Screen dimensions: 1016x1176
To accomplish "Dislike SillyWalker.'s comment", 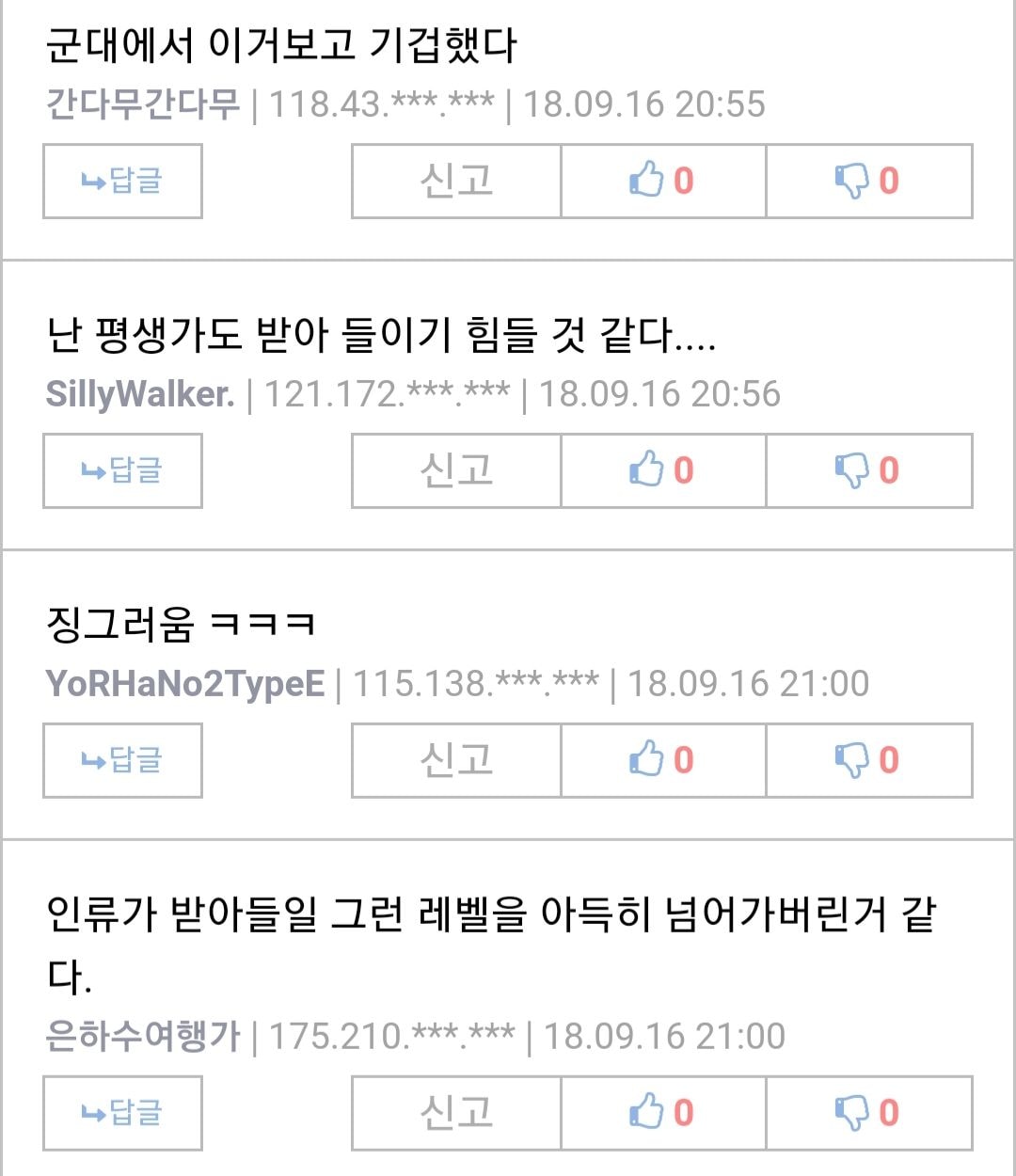I will click(868, 470).
